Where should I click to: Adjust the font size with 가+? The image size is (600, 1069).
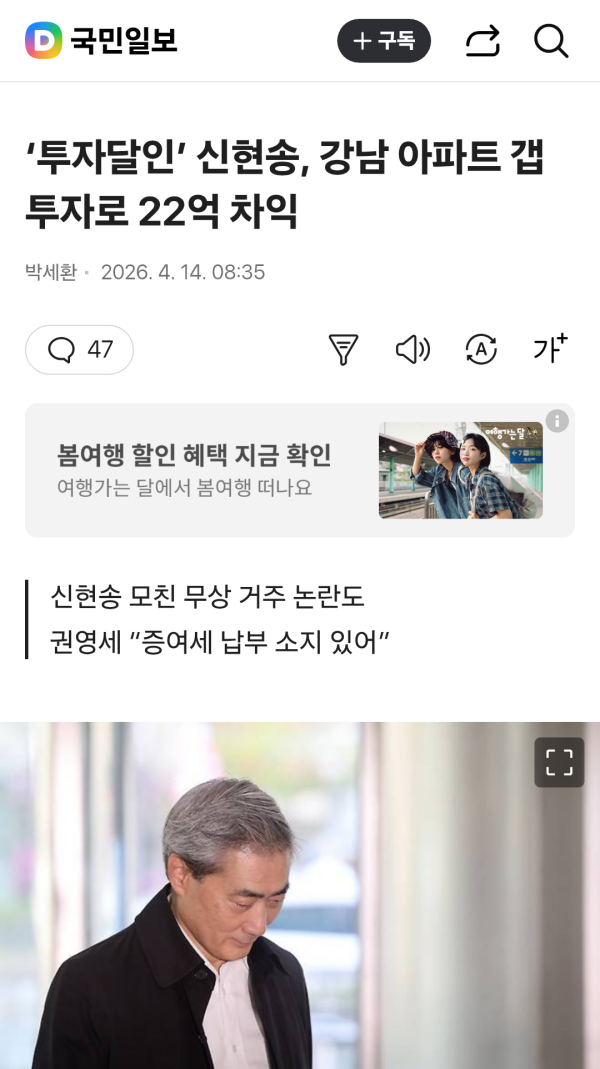[549, 349]
